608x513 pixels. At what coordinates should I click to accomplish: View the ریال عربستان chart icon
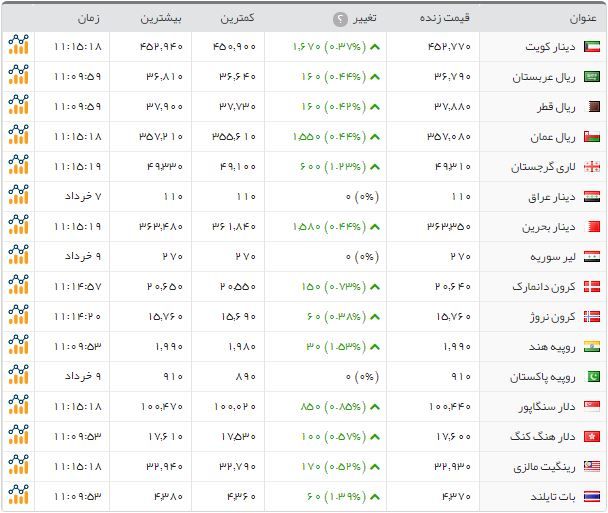coord(18,76)
